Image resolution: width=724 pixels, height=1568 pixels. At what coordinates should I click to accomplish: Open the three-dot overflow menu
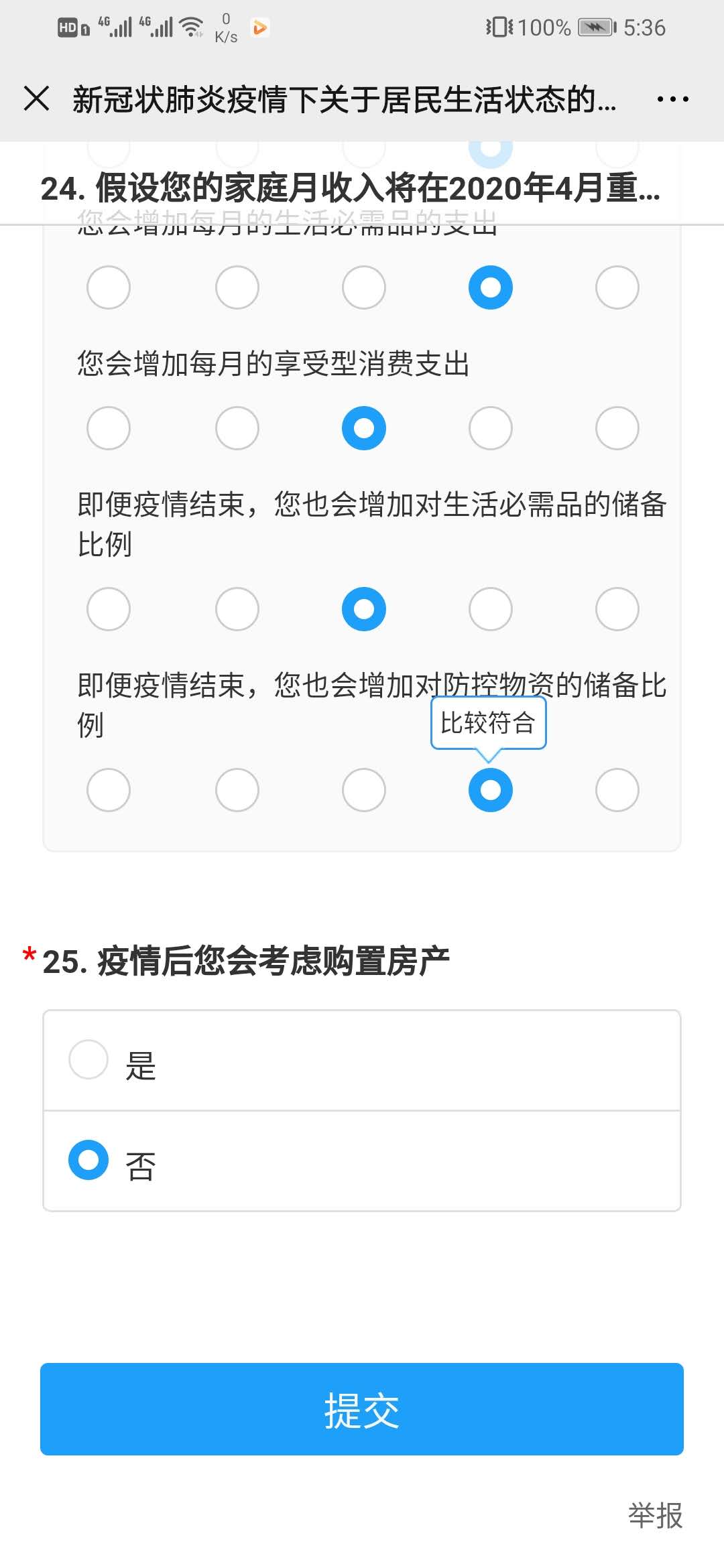[x=672, y=99]
